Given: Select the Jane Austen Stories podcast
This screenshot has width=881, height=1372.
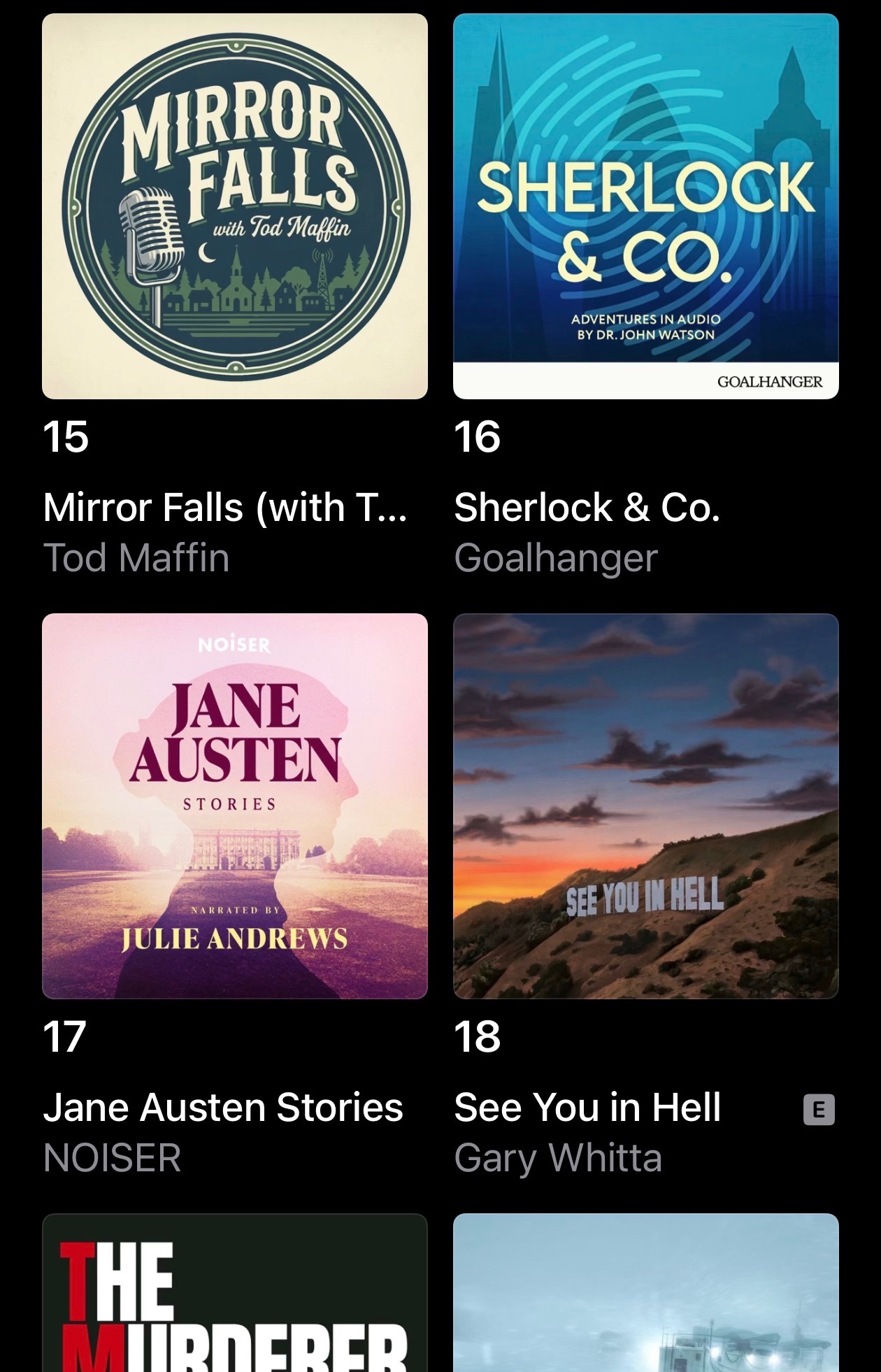Looking at the screenshot, I should 235,806.
